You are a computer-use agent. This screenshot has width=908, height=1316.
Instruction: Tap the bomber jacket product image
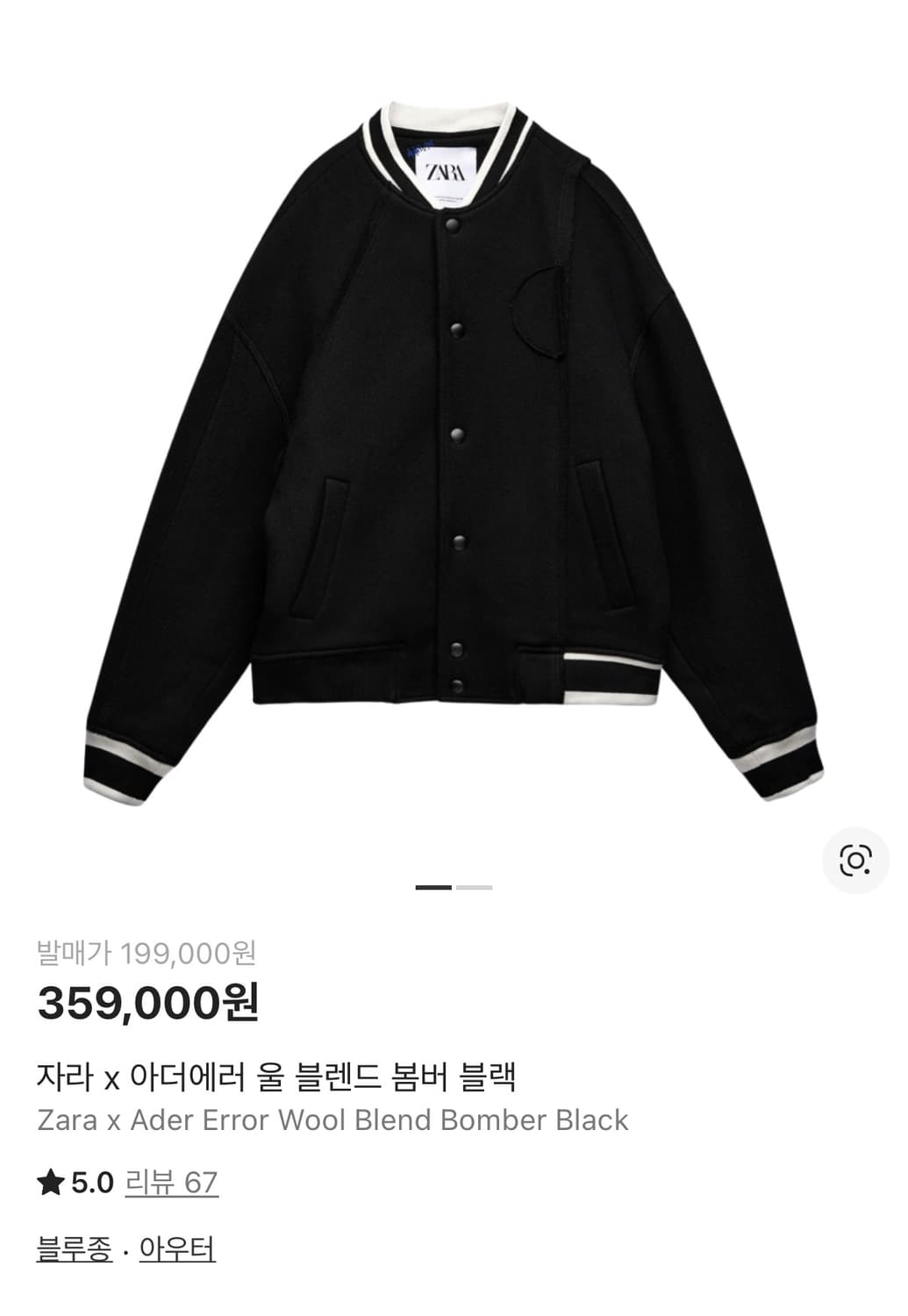tap(447, 439)
